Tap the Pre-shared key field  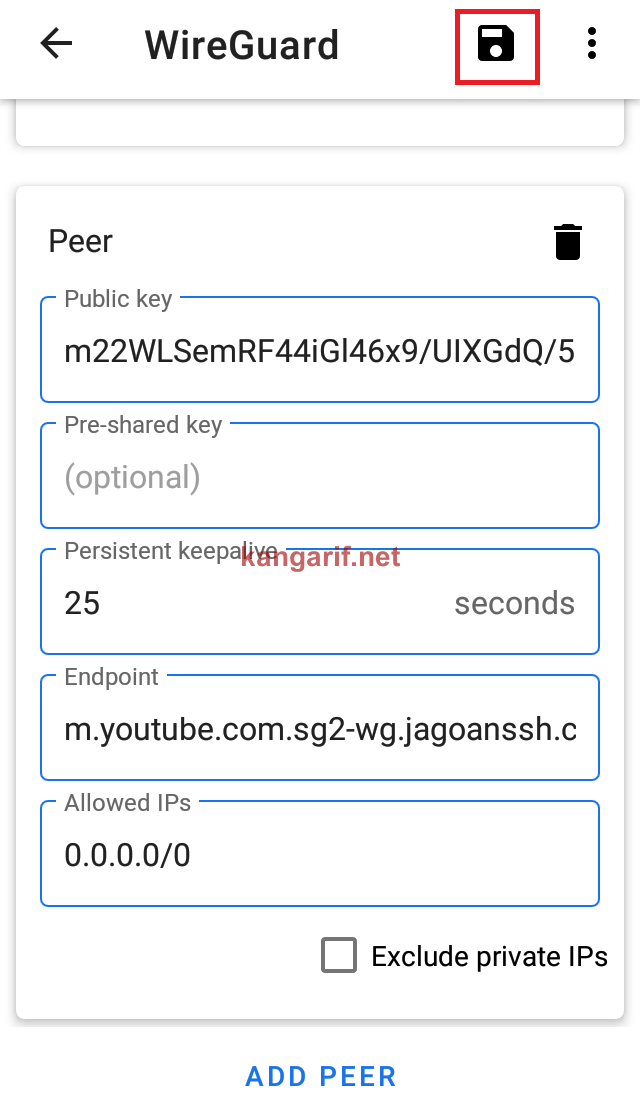pyautogui.click(x=320, y=476)
